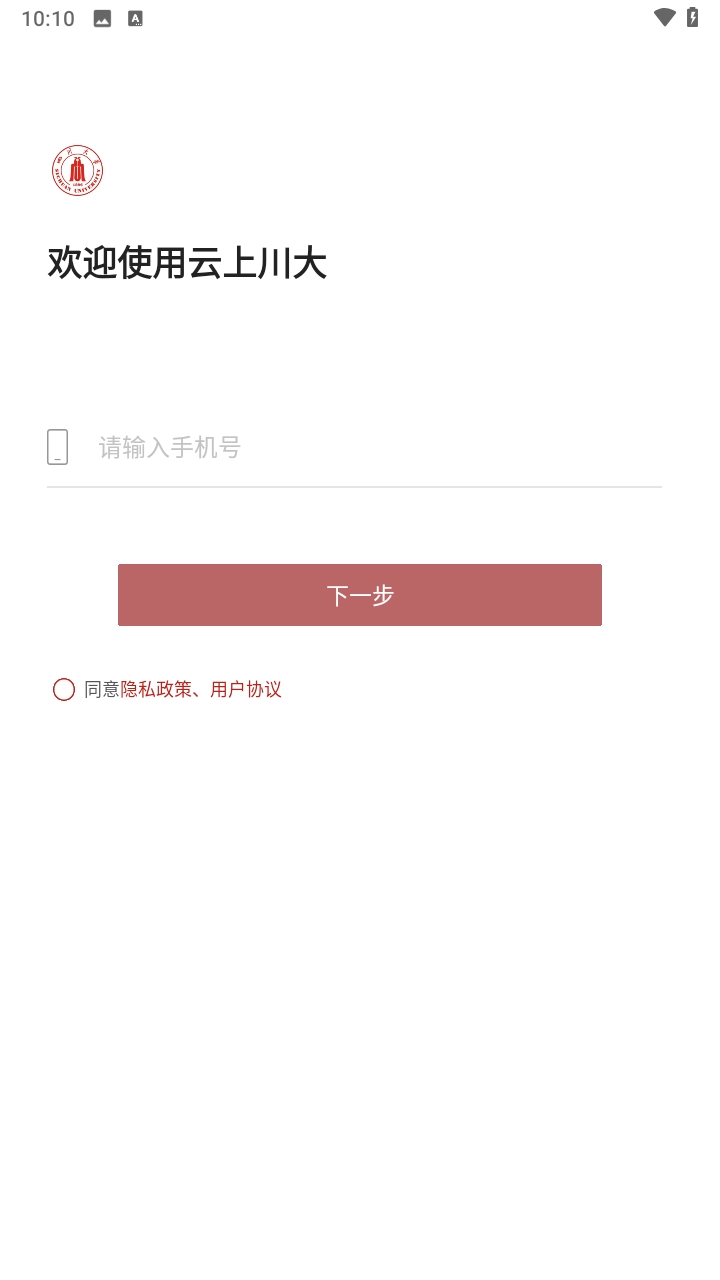Open the 用户协议 link

tap(246, 689)
